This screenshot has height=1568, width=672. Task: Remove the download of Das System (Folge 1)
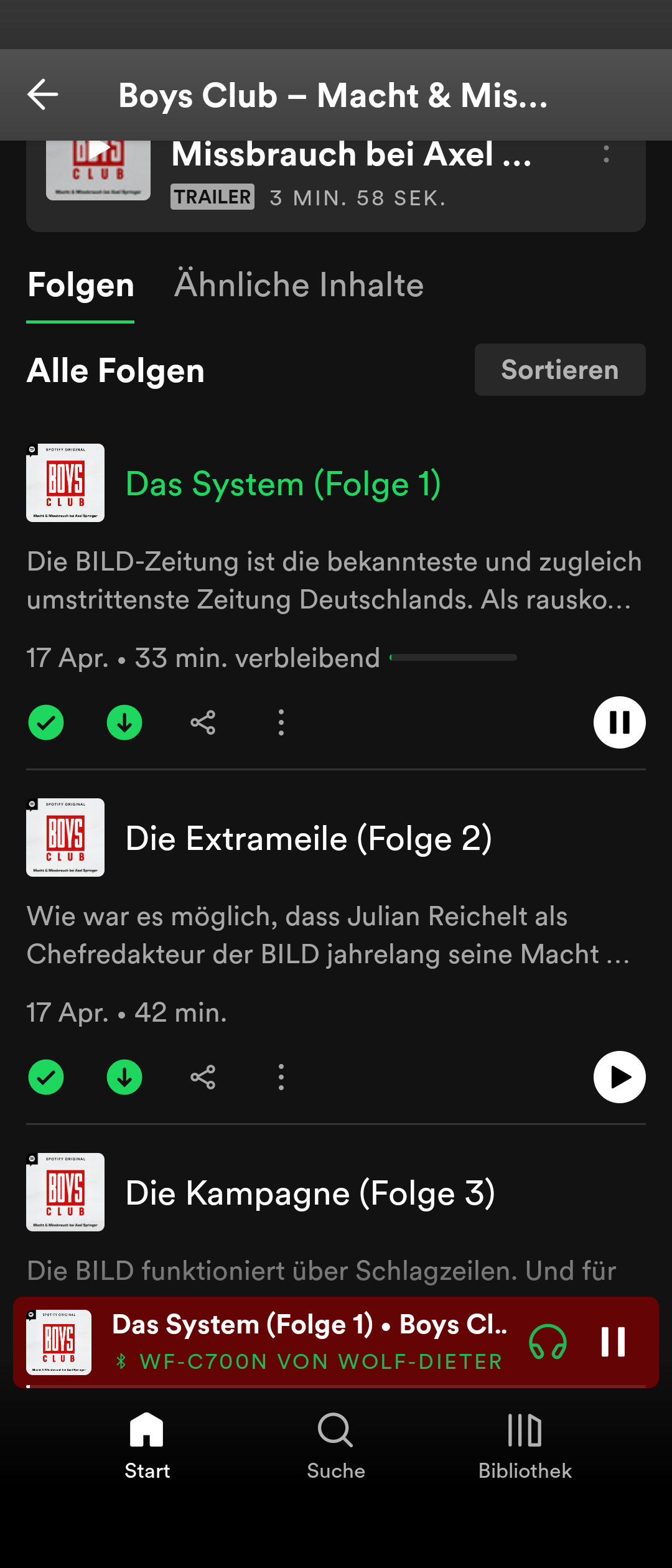(124, 722)
